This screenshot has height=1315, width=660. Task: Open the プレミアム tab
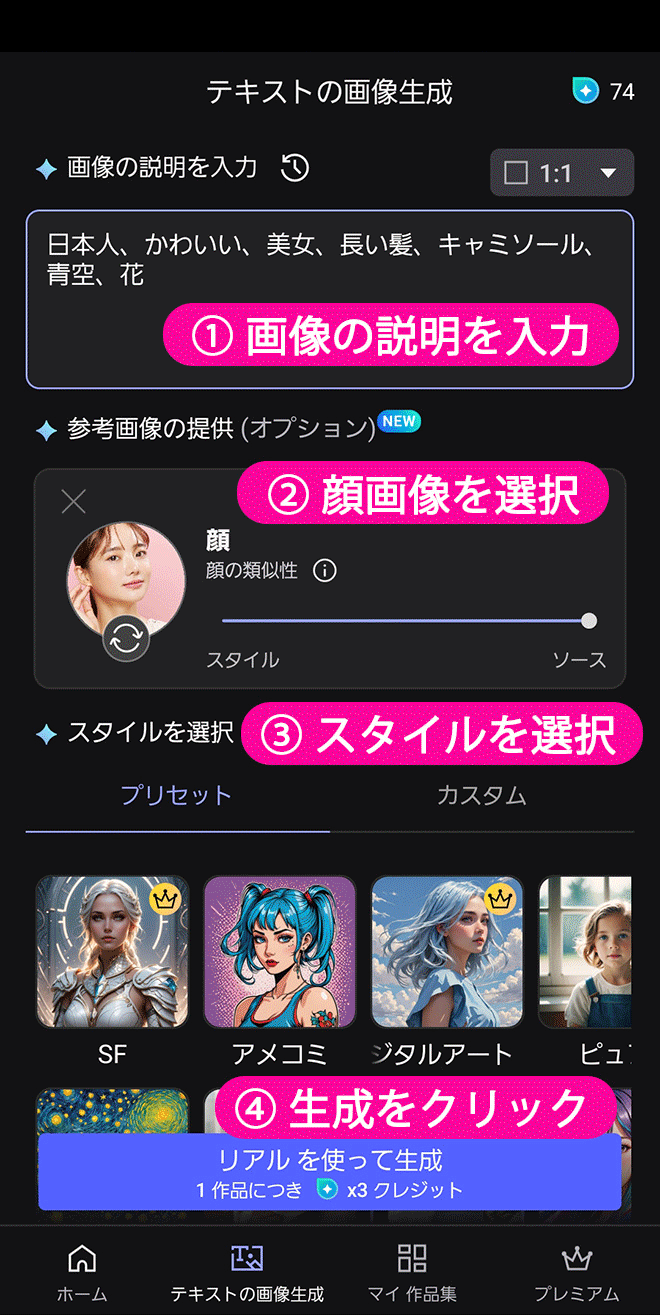tap(576, 1271)
